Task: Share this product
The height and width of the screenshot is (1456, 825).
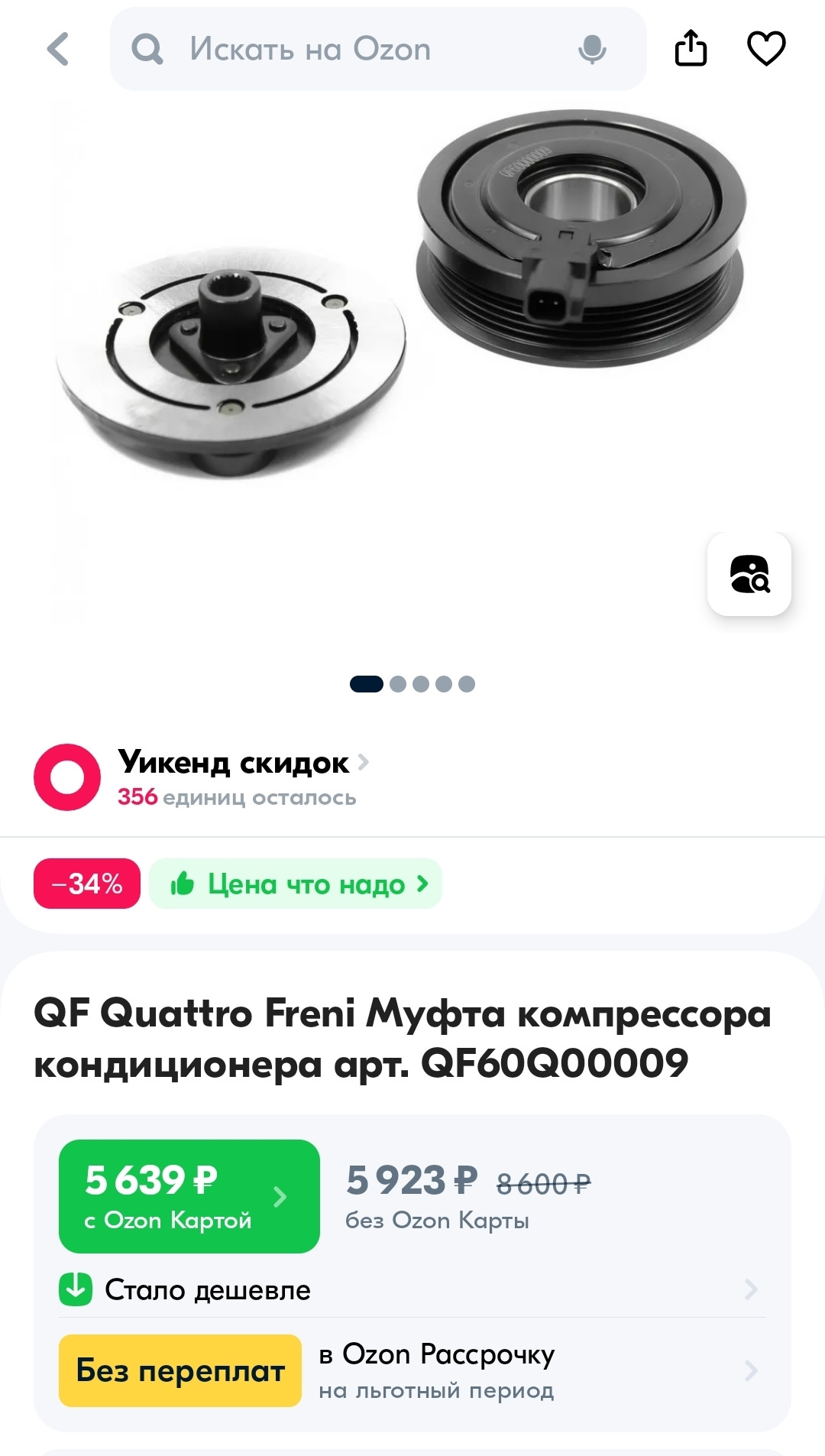Action: click(691, 49)
